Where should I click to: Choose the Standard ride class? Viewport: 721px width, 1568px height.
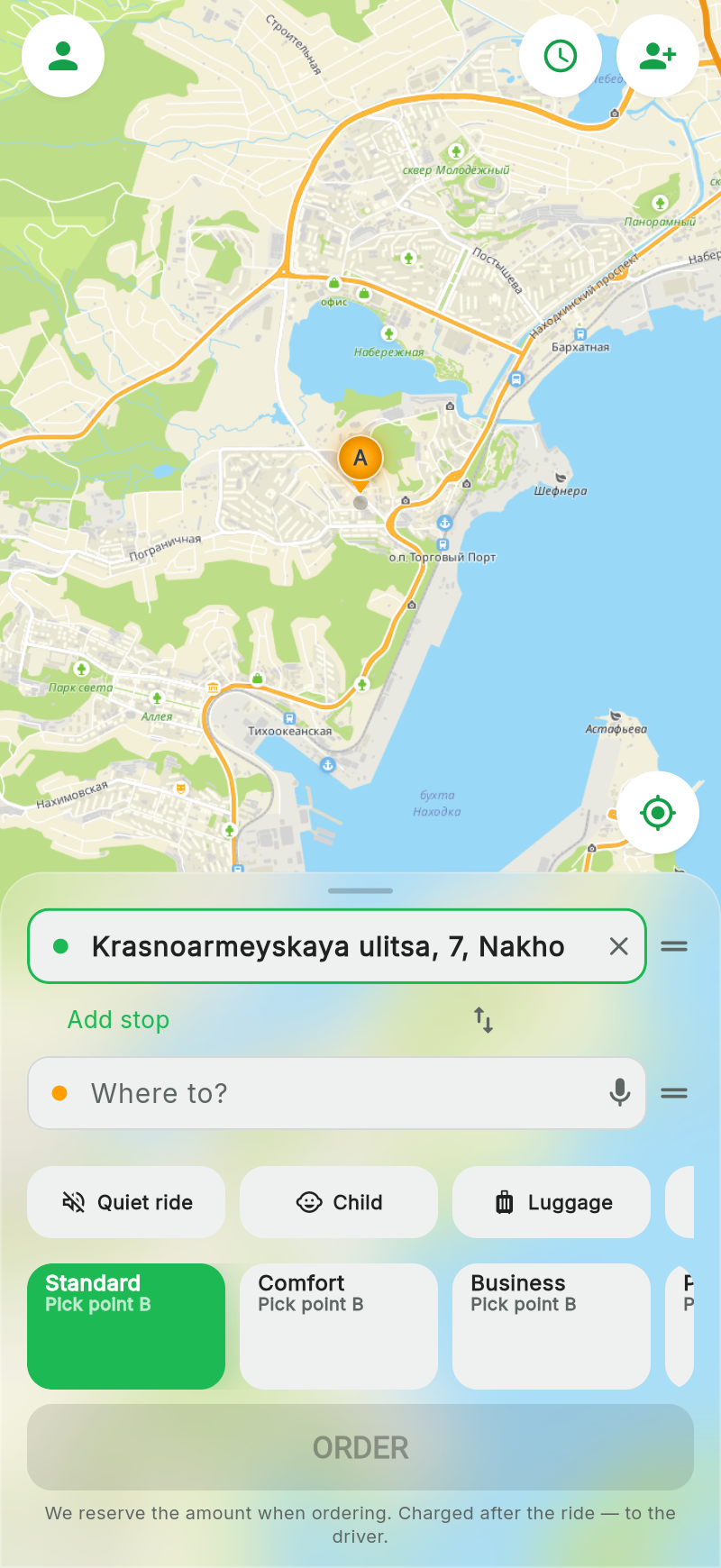[126, 1326]
